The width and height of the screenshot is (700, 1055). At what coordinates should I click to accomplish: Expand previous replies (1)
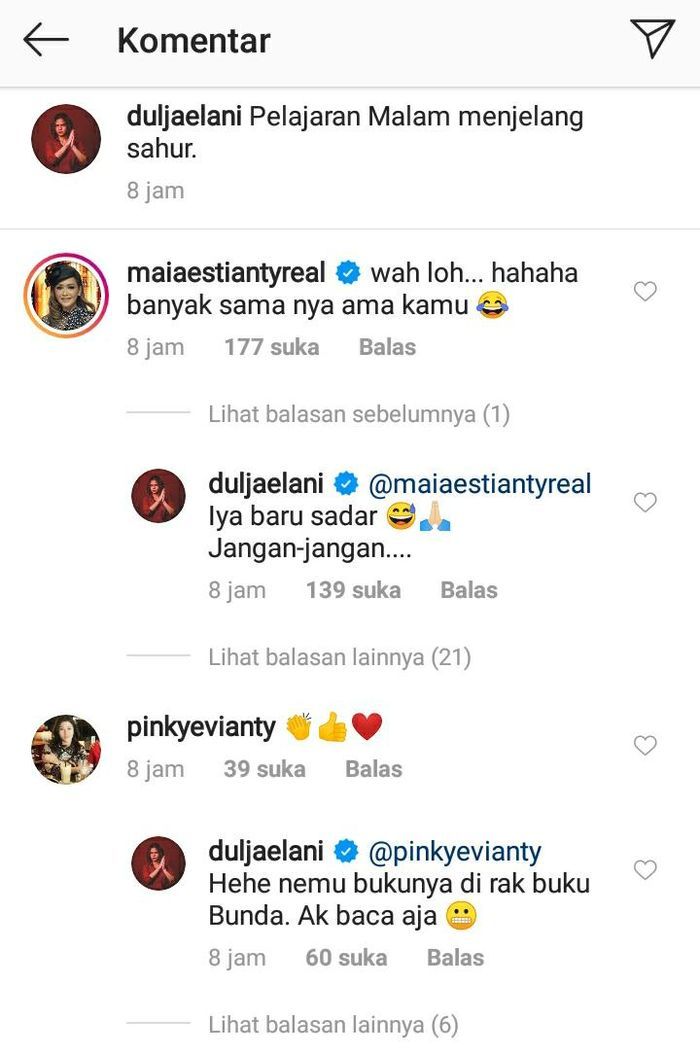(x=358, y=414)
